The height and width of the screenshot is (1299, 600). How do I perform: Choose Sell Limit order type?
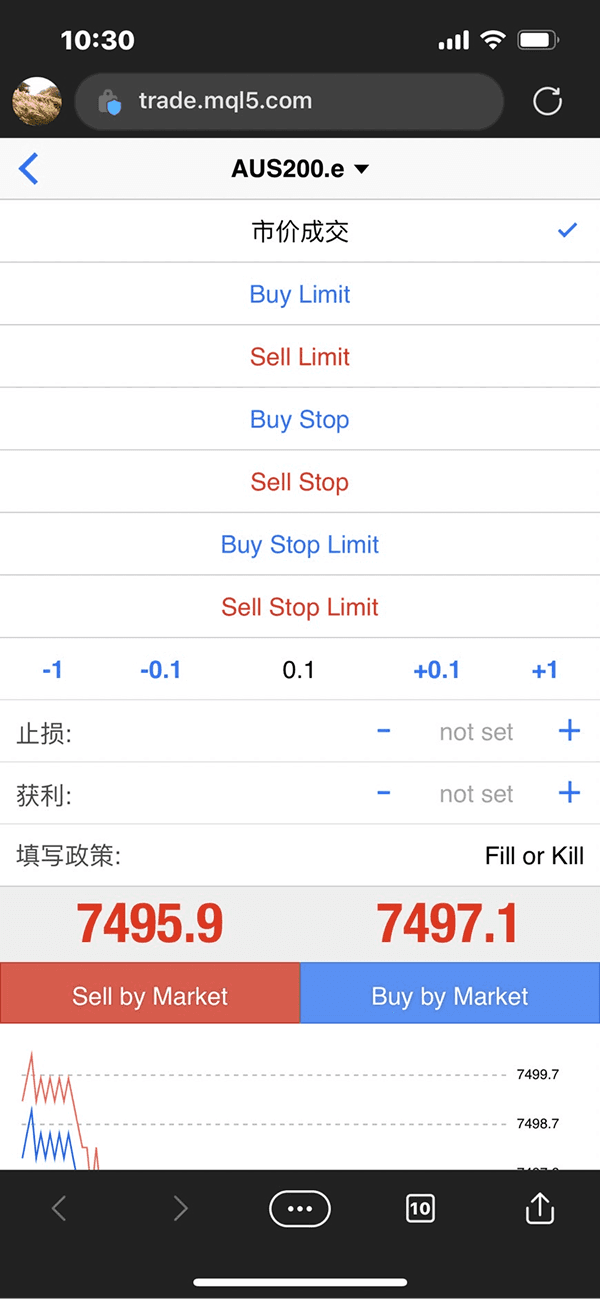point(300,357)
